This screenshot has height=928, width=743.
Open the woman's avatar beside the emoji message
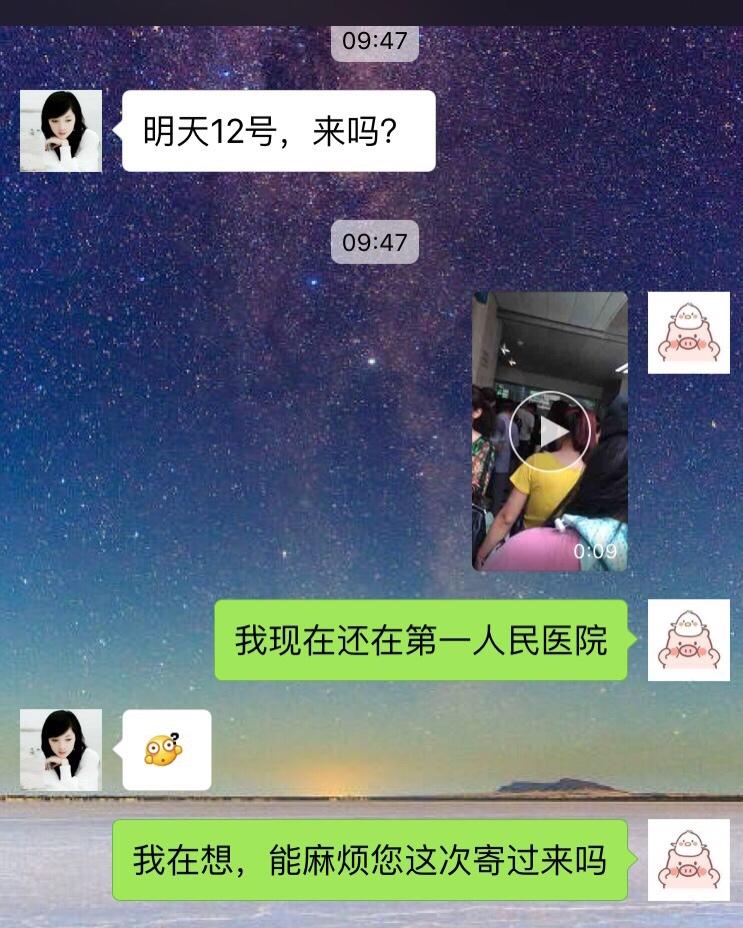(61, 750)
